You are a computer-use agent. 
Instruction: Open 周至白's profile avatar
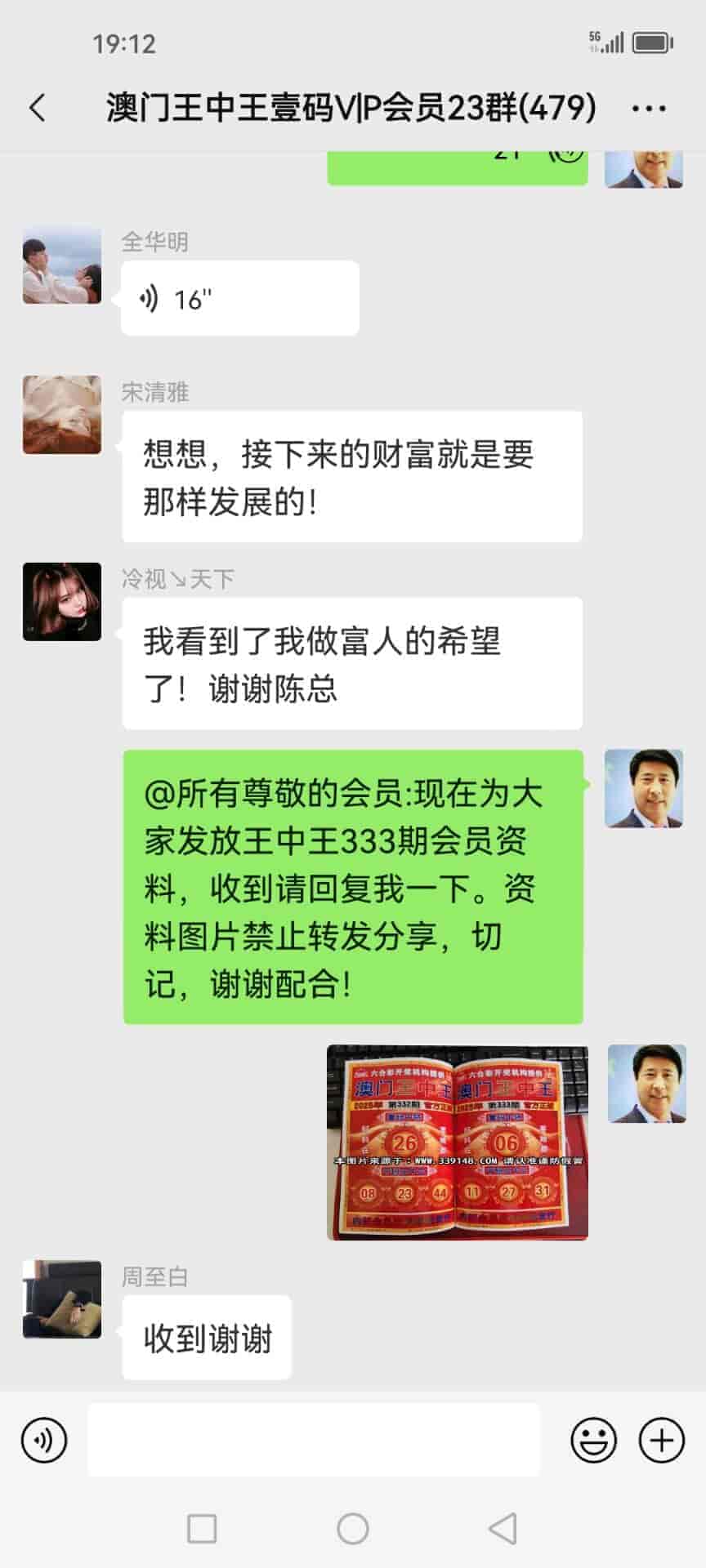click(62, 1300)
